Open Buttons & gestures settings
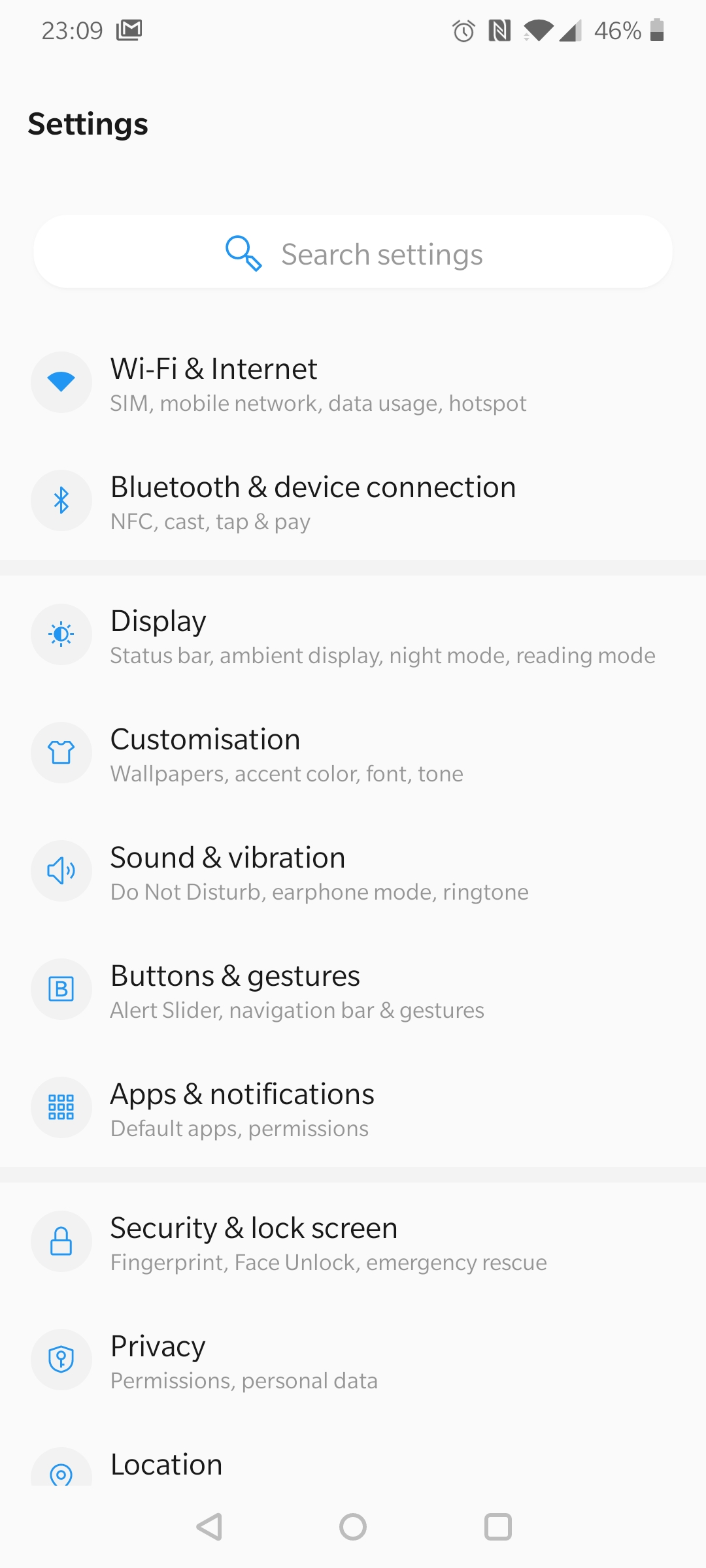The image size is (706, 1568). [x=353, y=990]
